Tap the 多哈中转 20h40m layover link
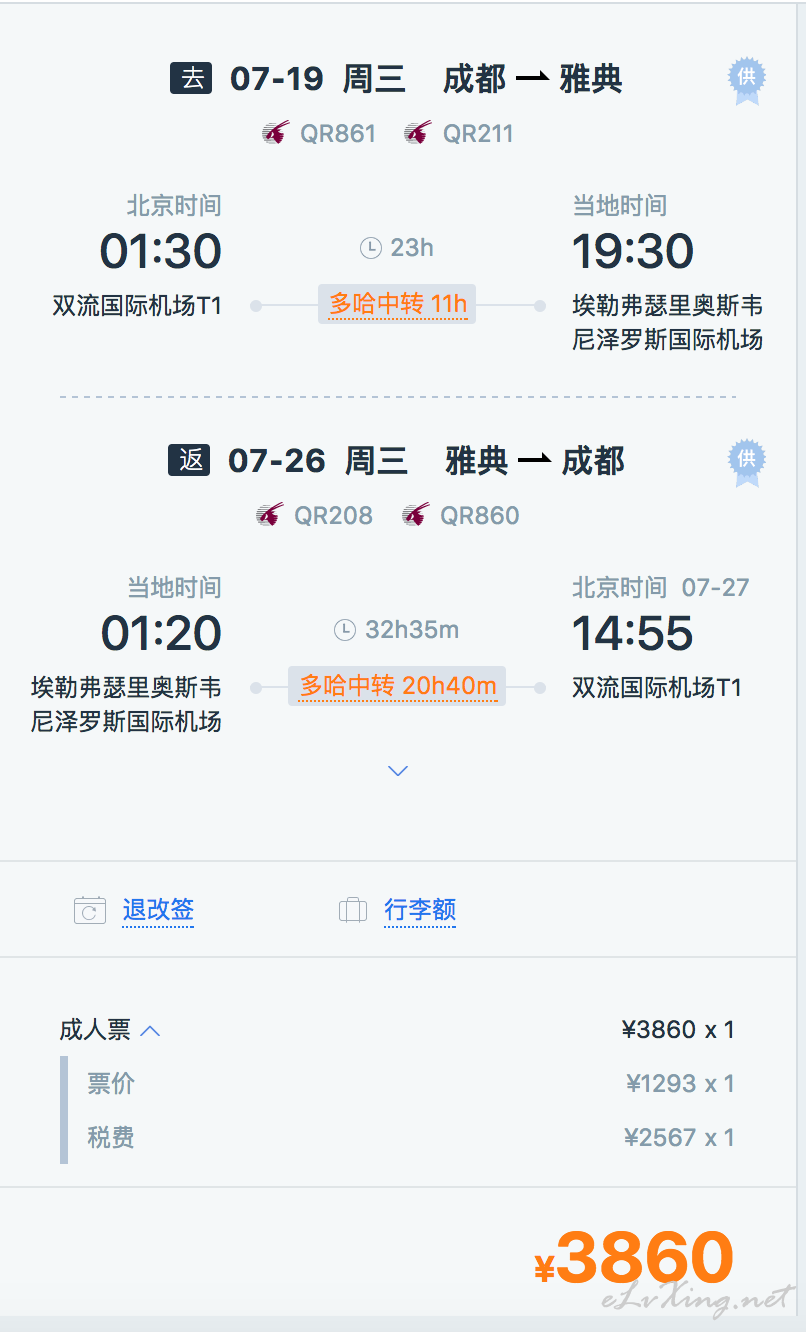This screenshot has width=806, height=1332. coord(397,686)
